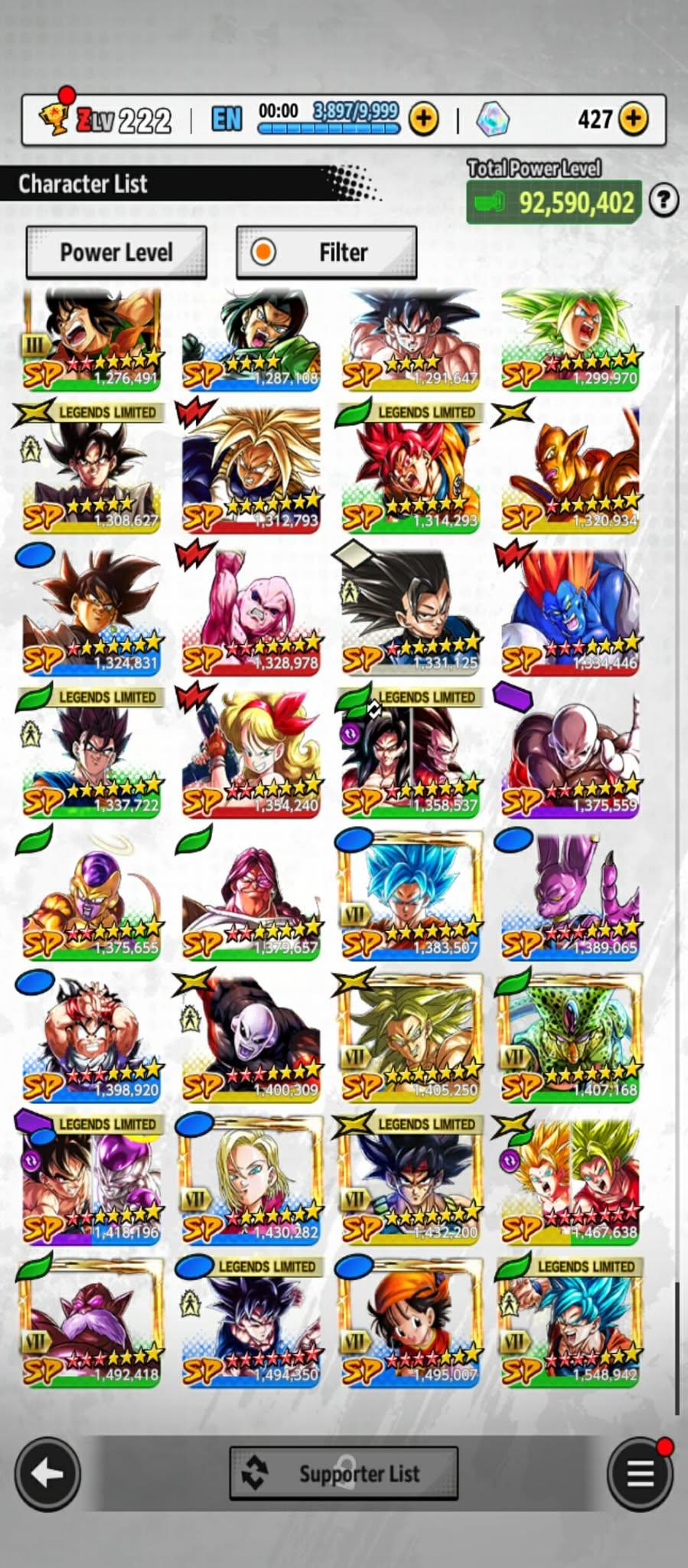Switch to the Supporter List
Viewport: 688px width, 1568px height.
coord(344,1473)
